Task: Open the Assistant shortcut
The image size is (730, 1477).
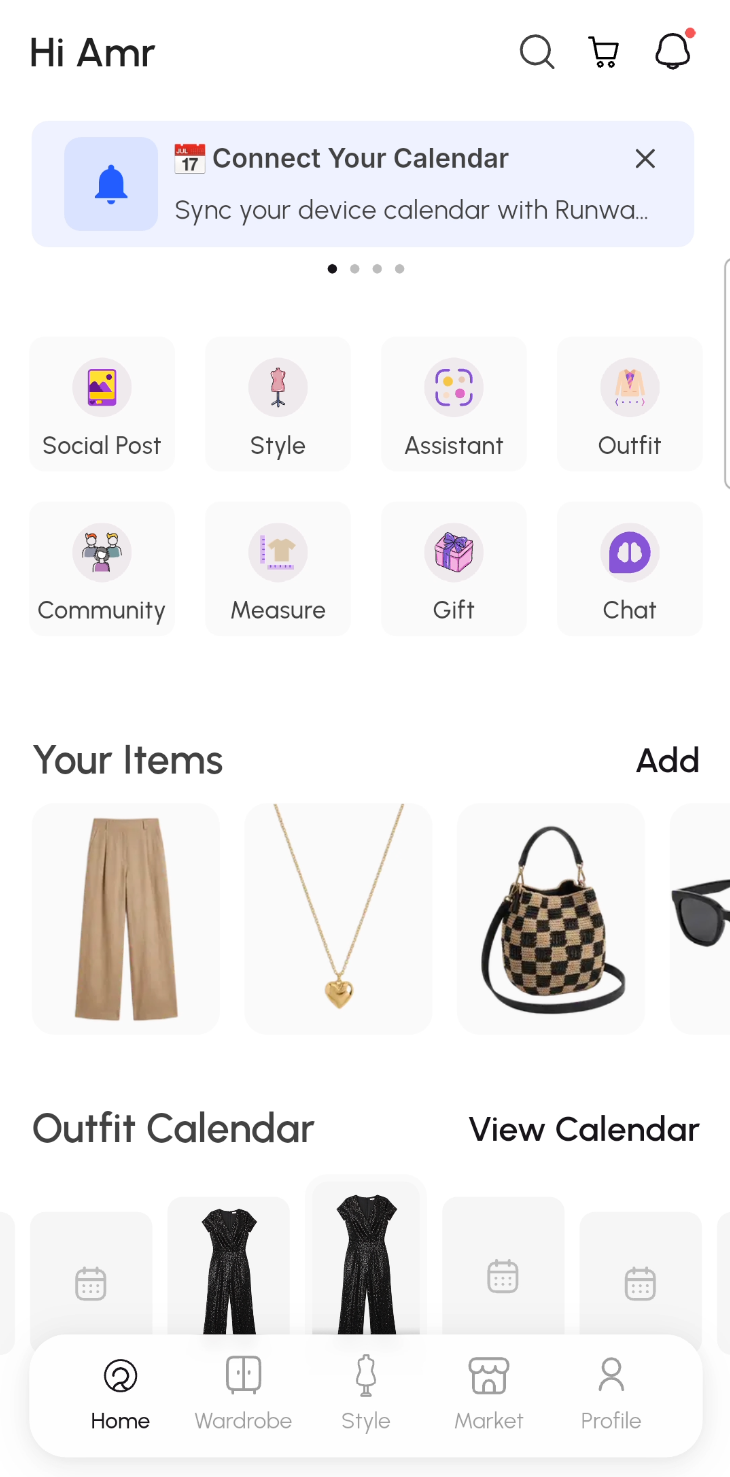Action: click(x=454, y=404)
